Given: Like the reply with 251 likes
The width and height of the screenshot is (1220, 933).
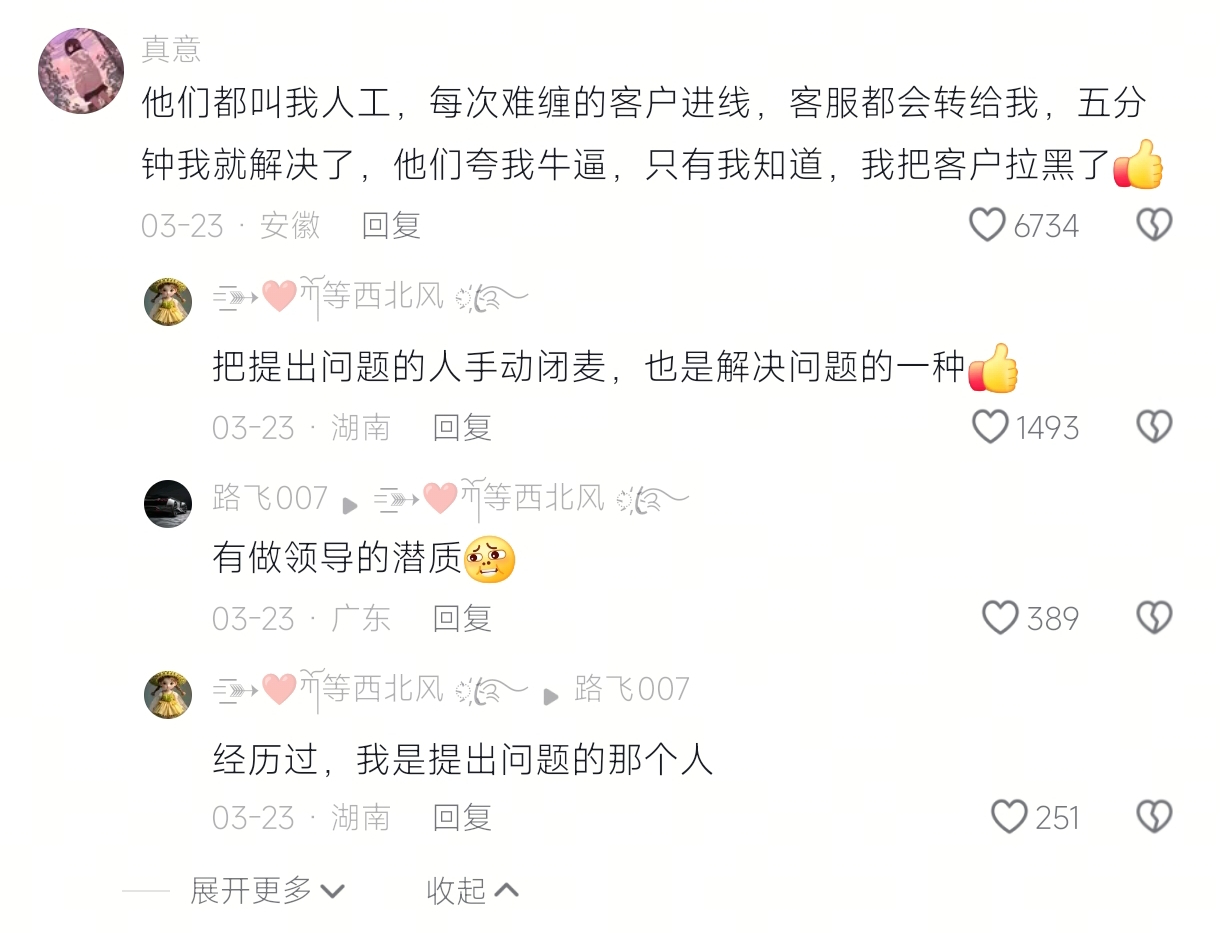Looking at the screenshot, I should [x=1008, y=817].
